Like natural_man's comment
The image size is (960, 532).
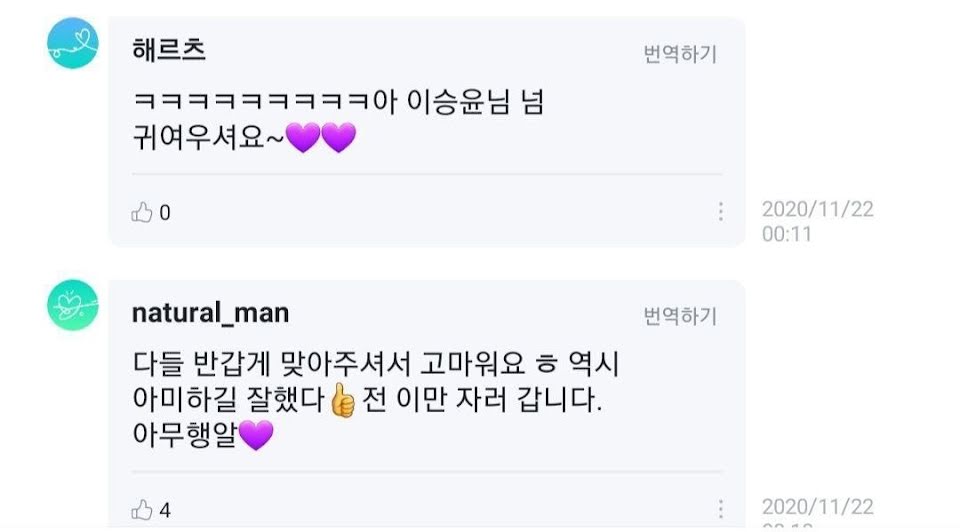coord(142,509)
